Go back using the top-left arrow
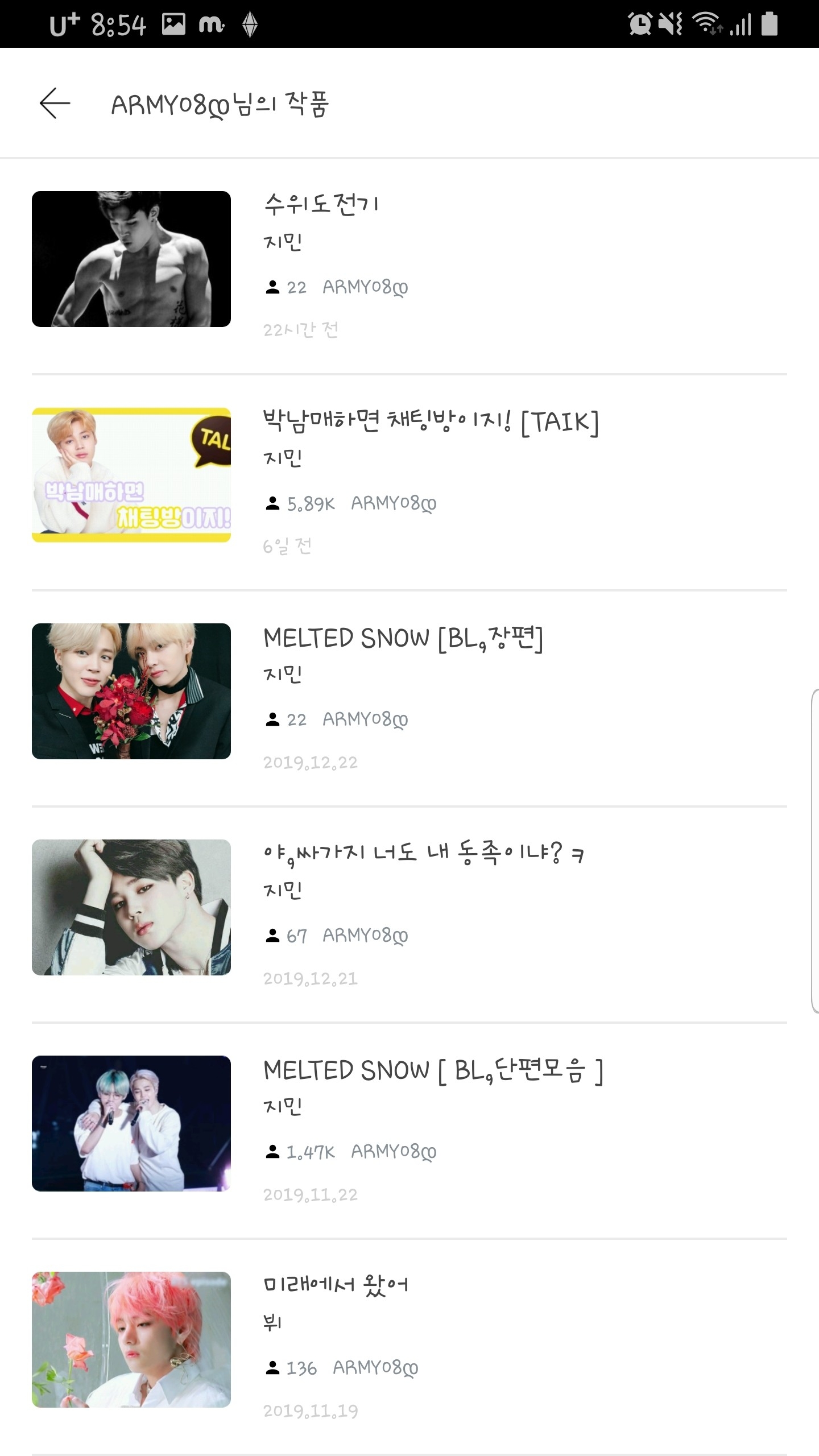Viewport: 819px width, 1456px height. tap(55, 104)
